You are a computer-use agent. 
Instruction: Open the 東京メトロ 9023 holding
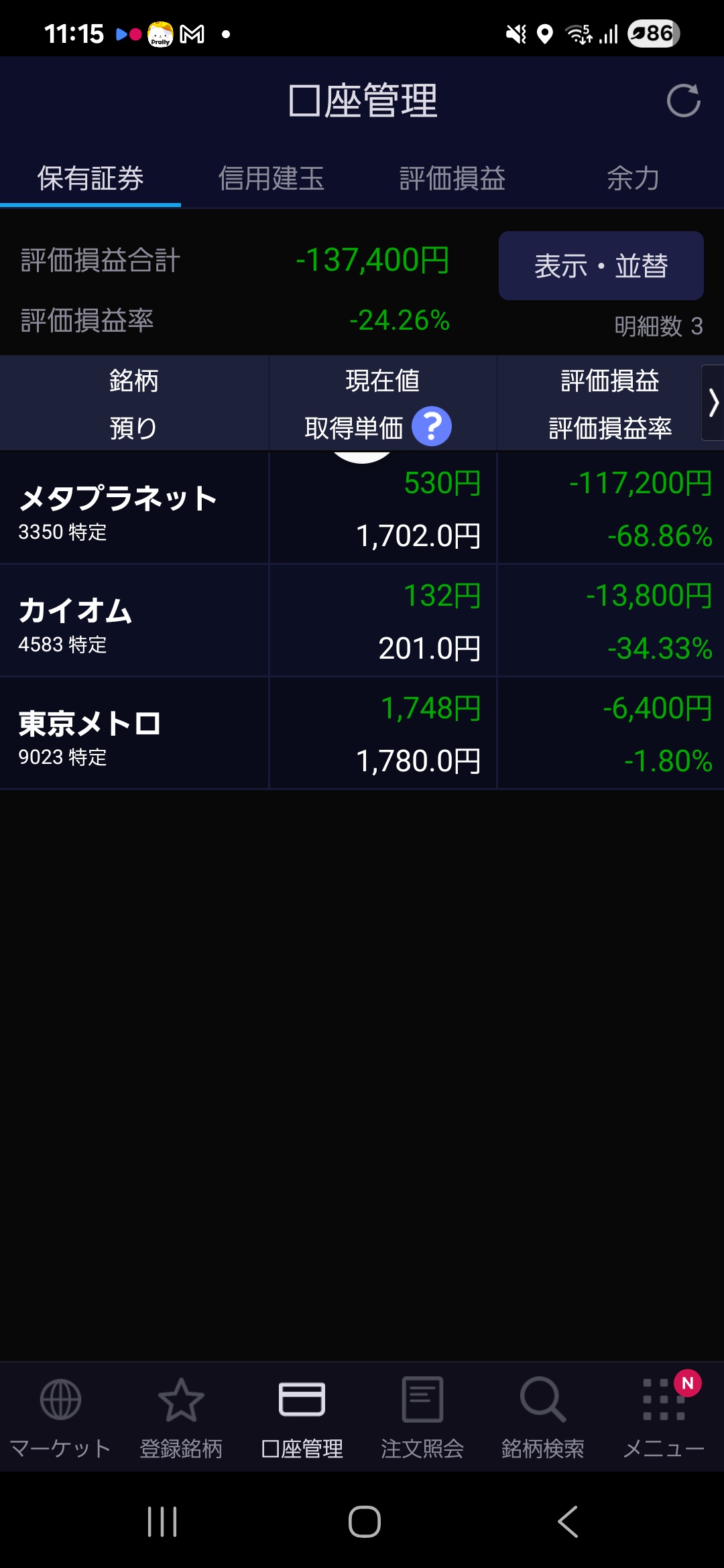(134, 734)
